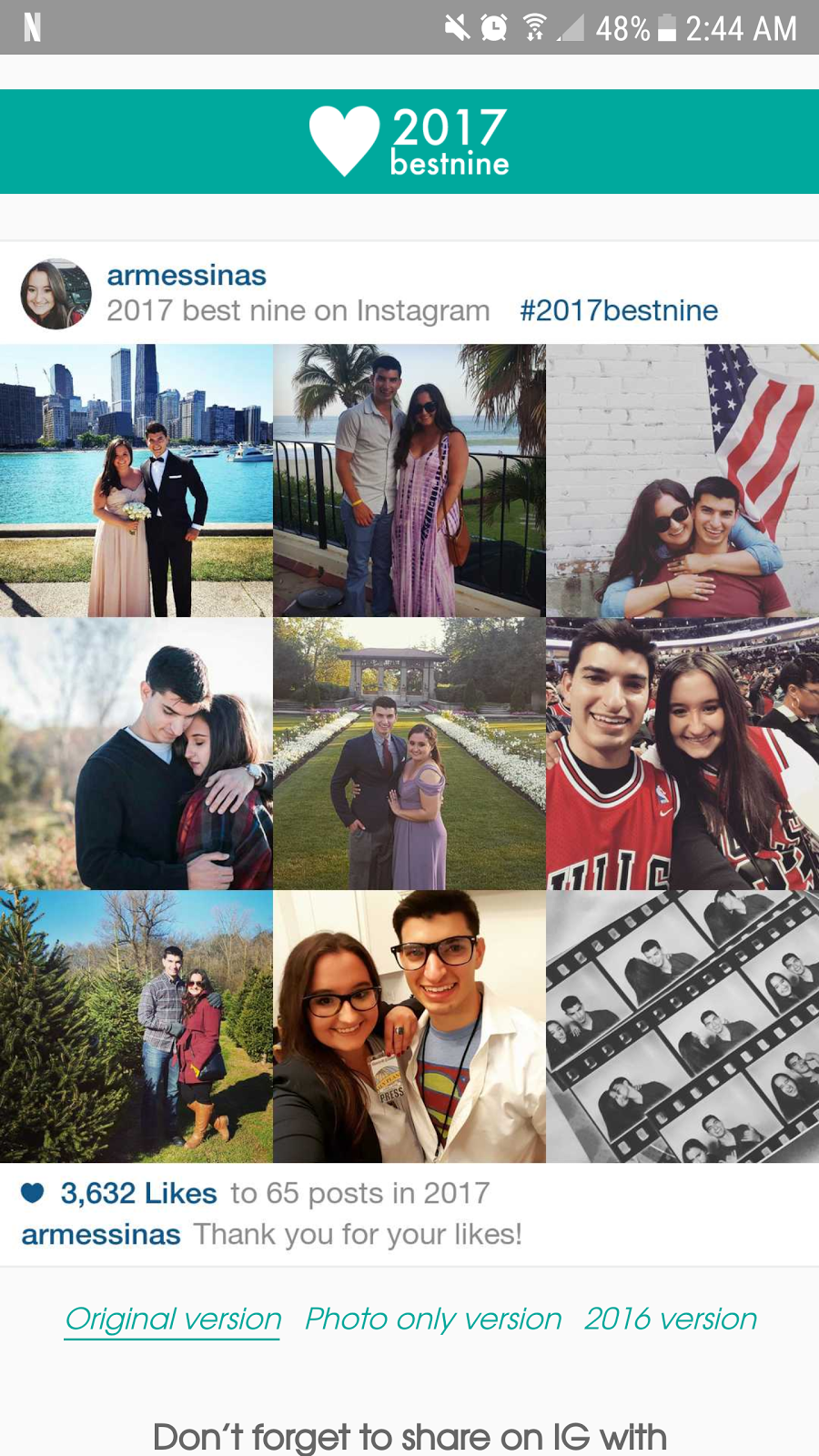This screenshot has height=1456, width=819.
Task: Open the 2016 version link
Action: coord(671,1319)
